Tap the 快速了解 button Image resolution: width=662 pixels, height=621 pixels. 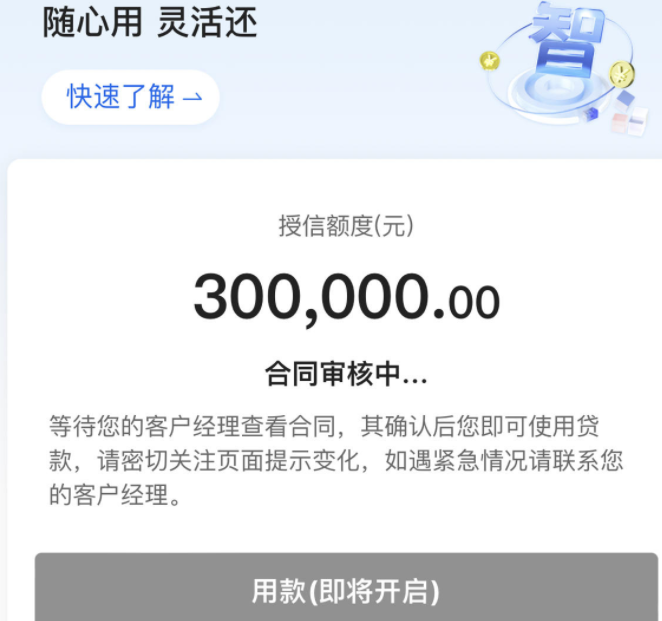131,97
